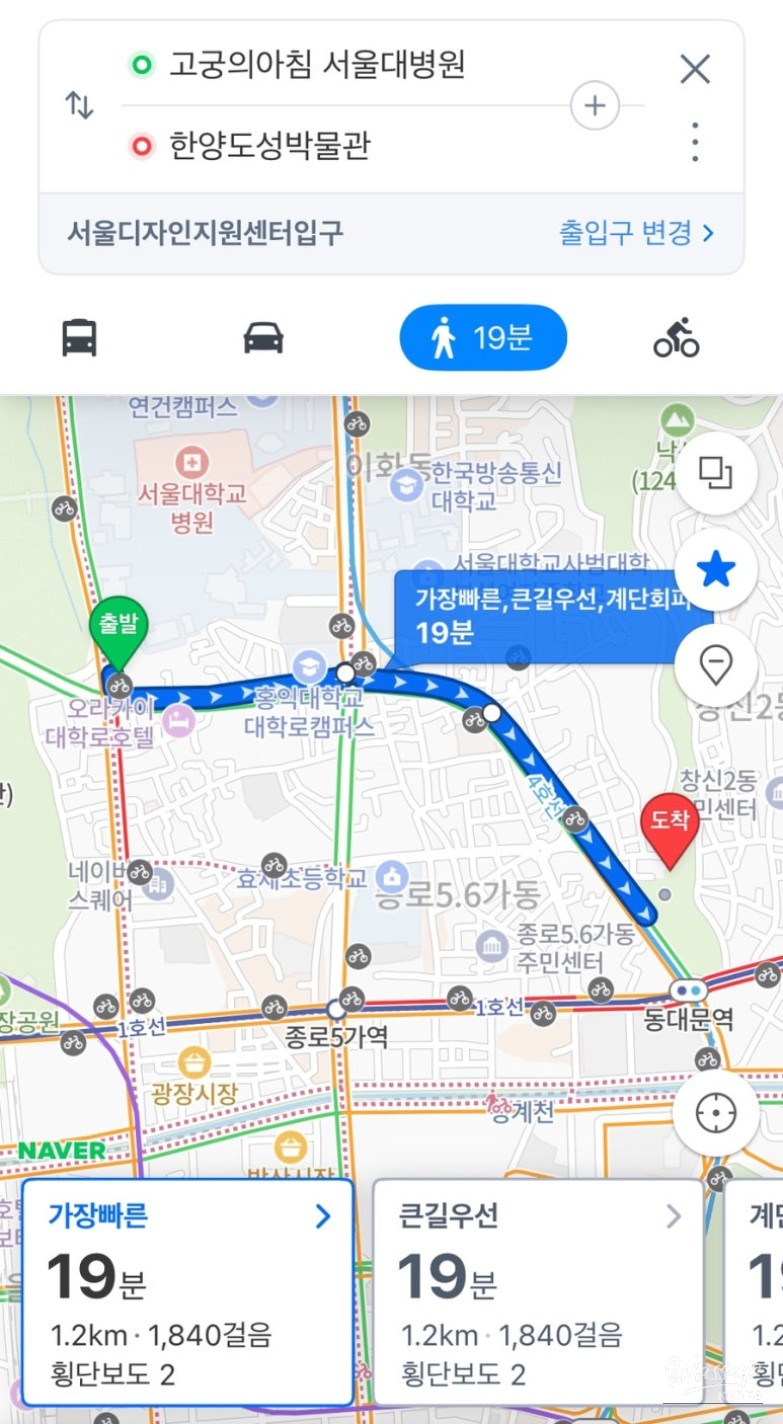
Task: Open the 가장빠른 route card
Action: [187, 1291]
